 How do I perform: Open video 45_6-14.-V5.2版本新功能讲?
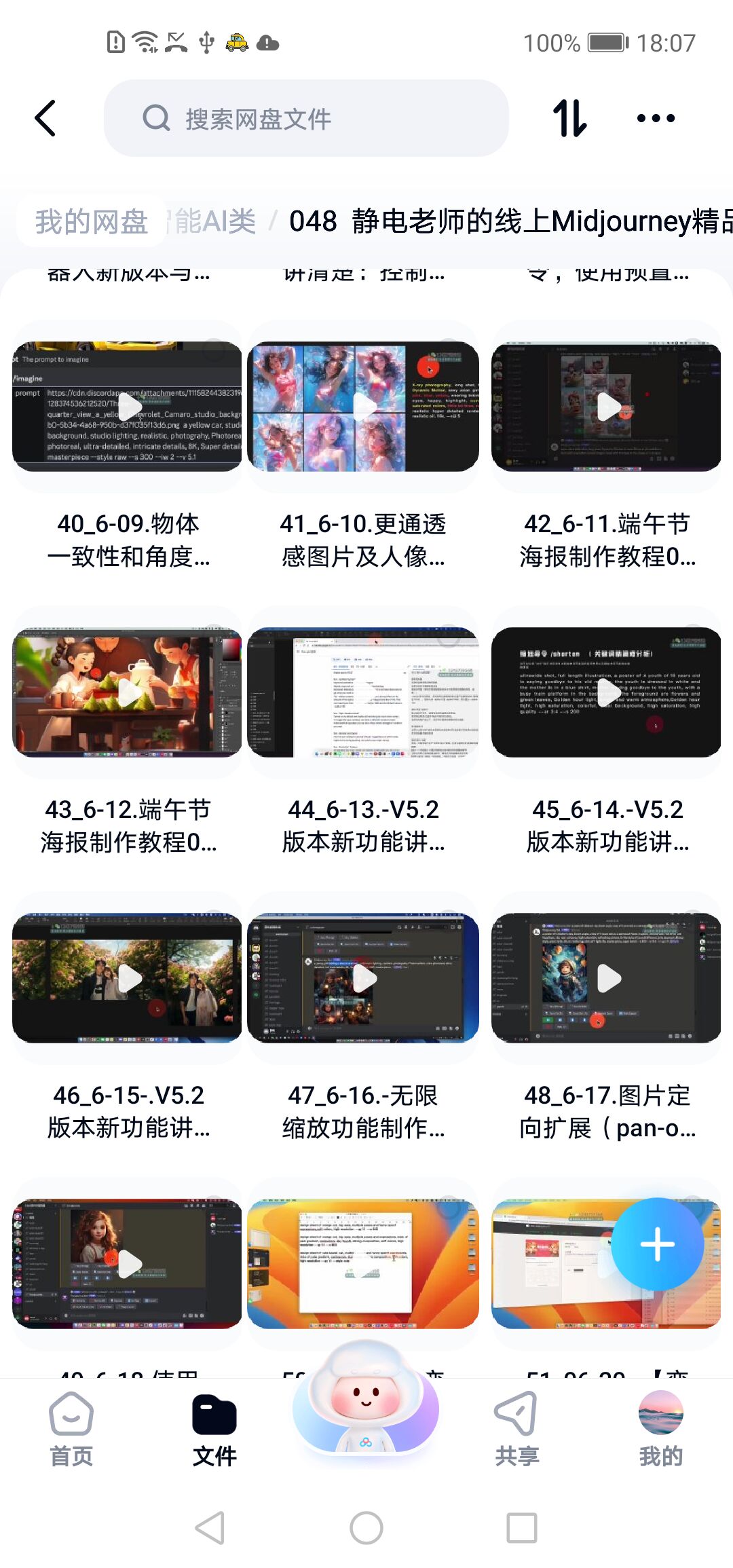(x=606, y=692)
